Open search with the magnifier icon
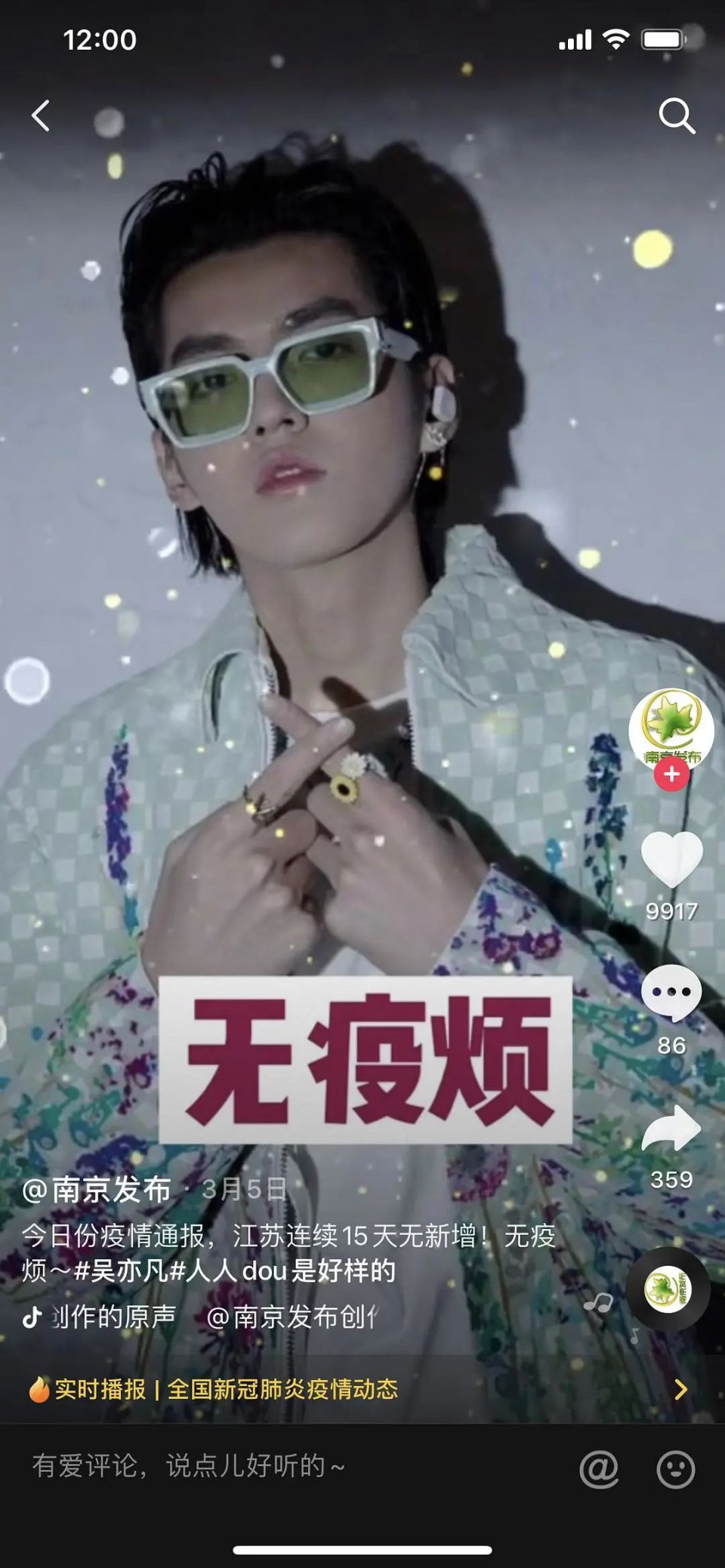The width and height of the screenshot is (725, 1568). [677, 116]
